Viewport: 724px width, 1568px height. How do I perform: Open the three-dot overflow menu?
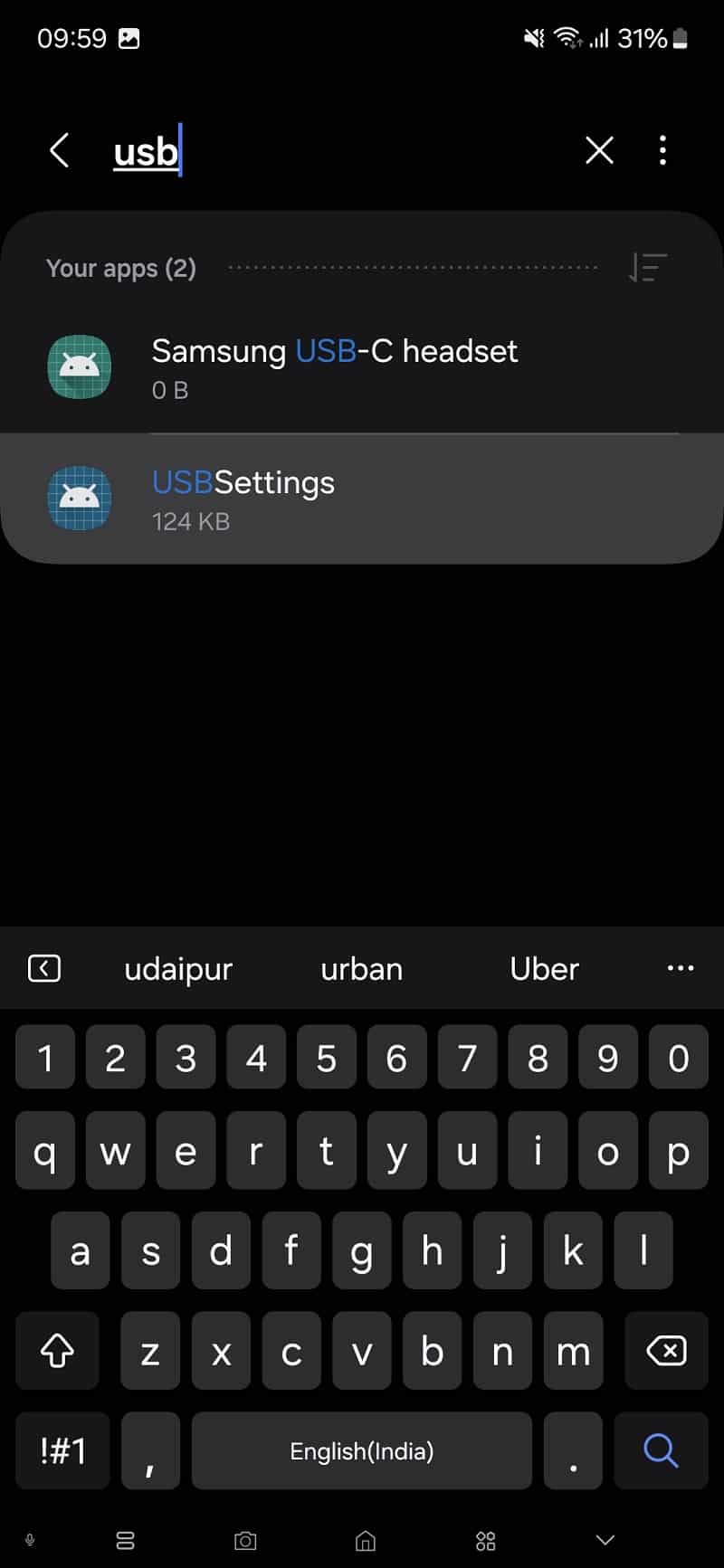point(663,150)
